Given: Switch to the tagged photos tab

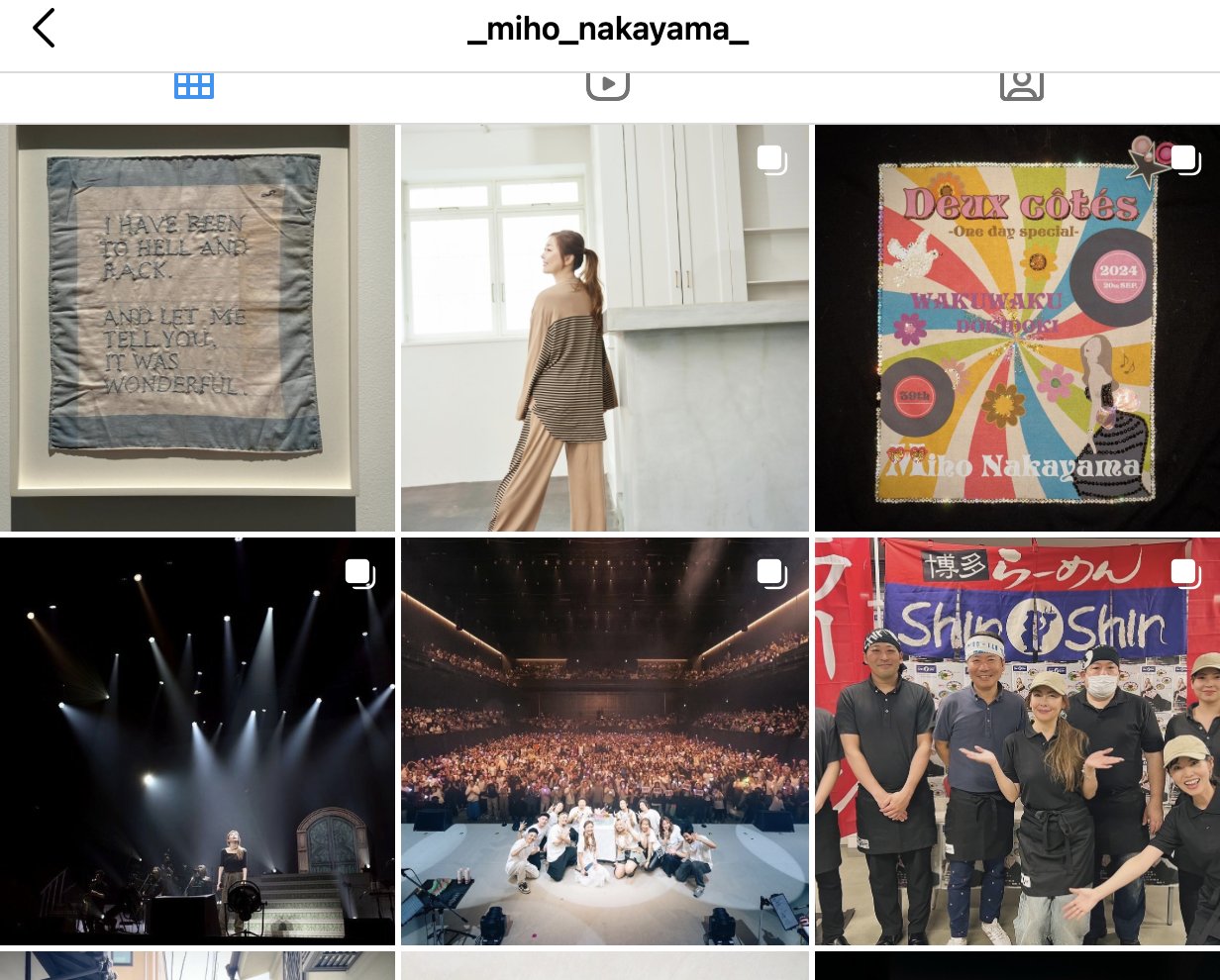Looking at the screenshot, I should click(1021, 86).
